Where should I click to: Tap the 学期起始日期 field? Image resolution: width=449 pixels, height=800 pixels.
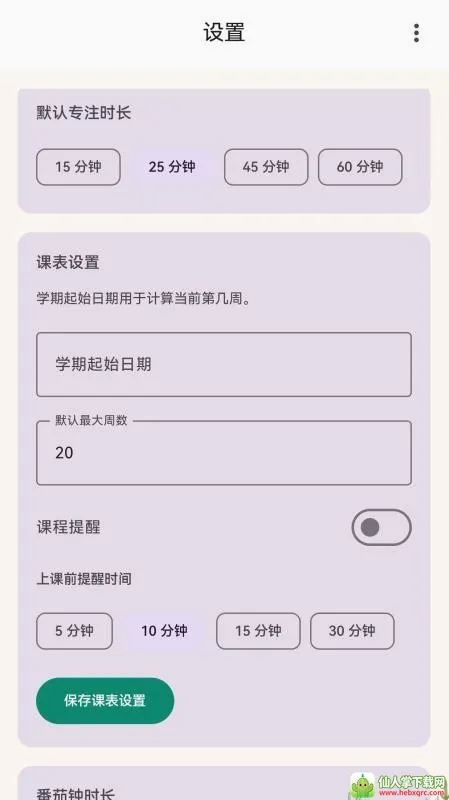(223, 364)
